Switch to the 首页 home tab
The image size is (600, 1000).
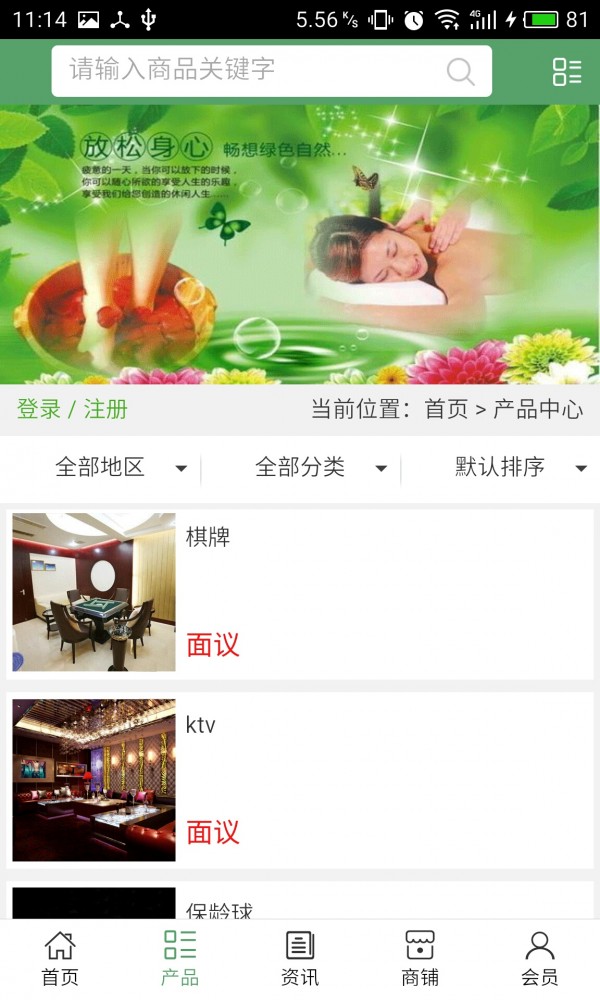(x=60, y=958)
